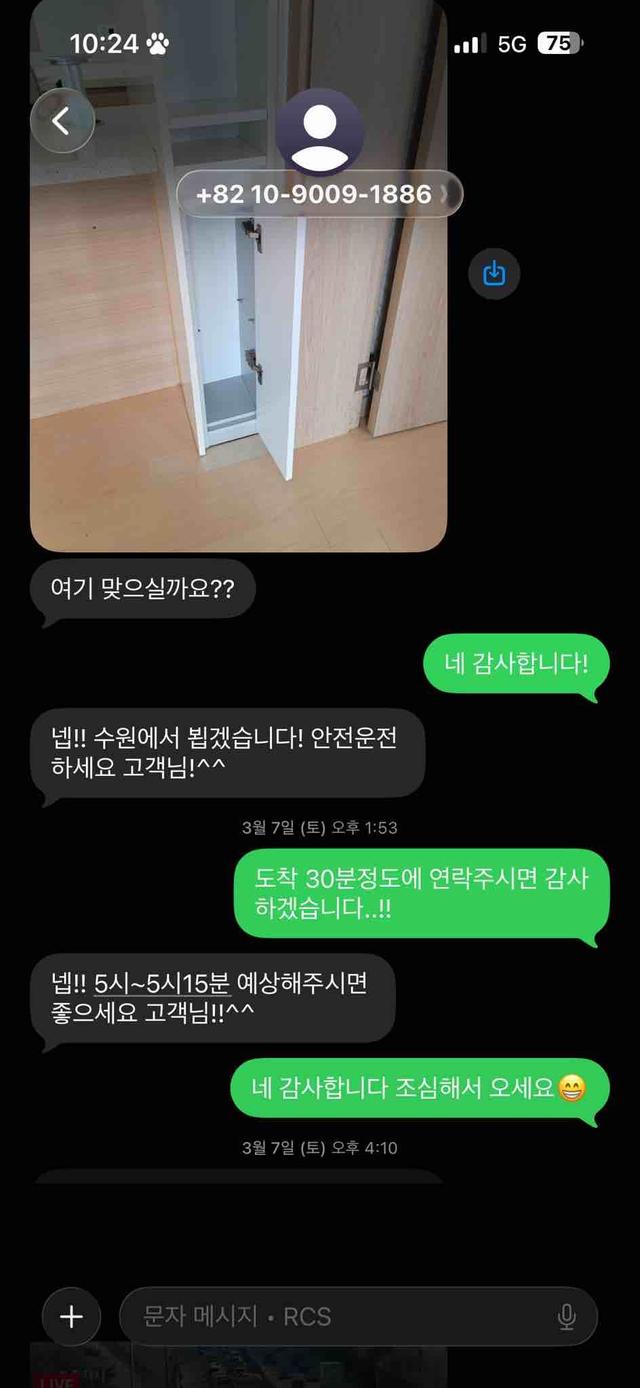This screenshot has width=640, height=1388.
Task: Open contact details for +82 10-9009-1886
Action: [319, 193]
